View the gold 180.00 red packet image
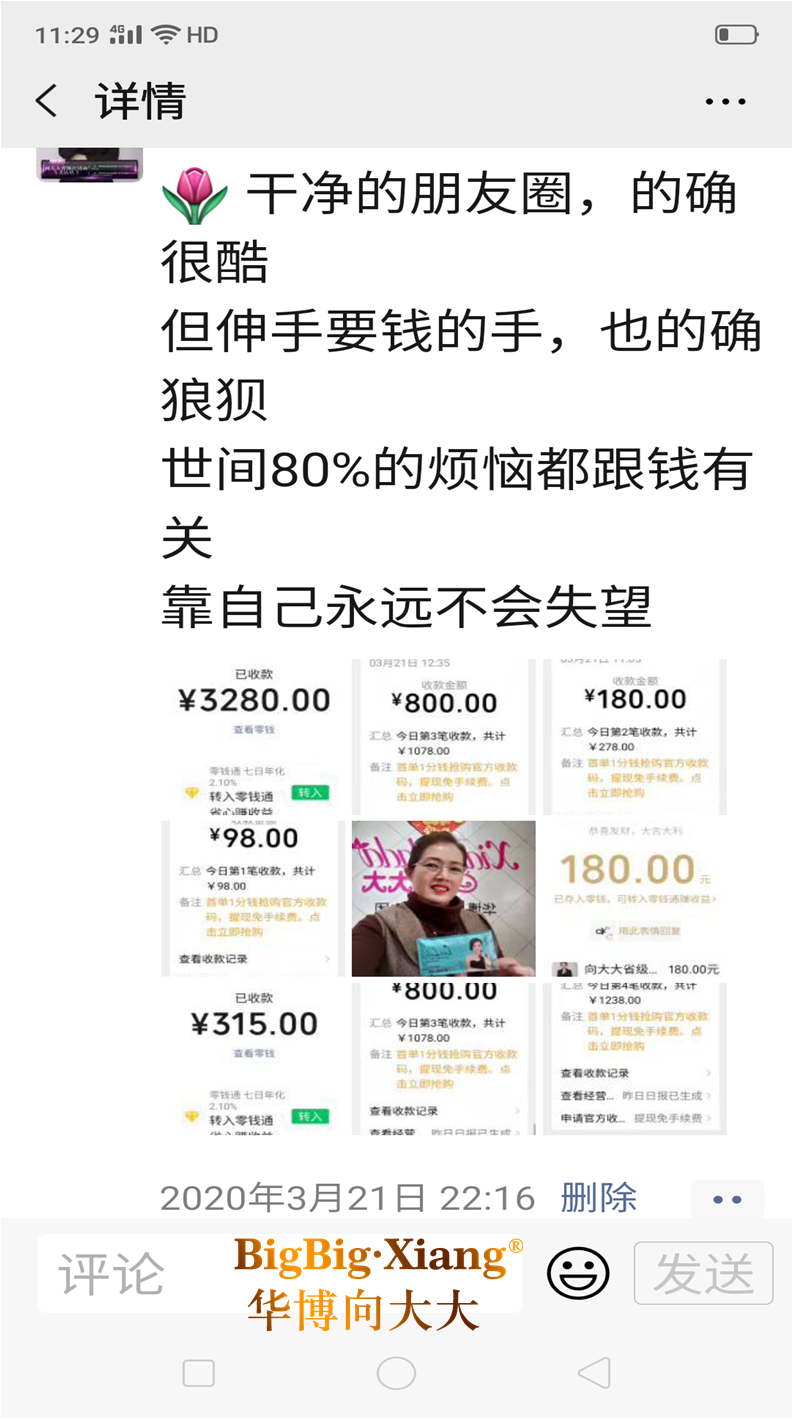This screenshot has width=793, height=1419. pyautogui.click(x=634, y=898)
